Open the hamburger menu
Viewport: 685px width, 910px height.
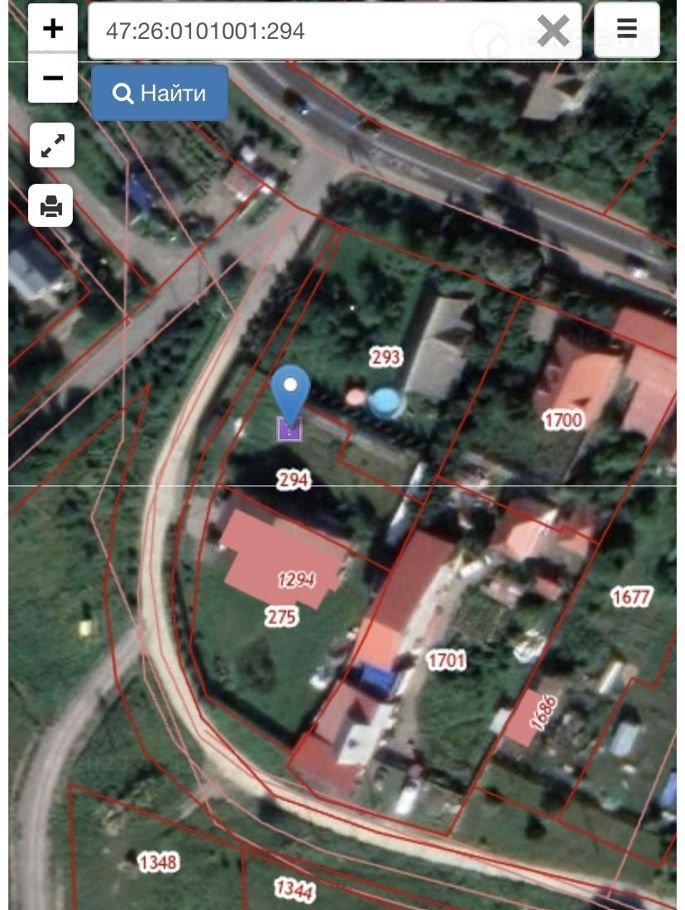pos(627,29)
